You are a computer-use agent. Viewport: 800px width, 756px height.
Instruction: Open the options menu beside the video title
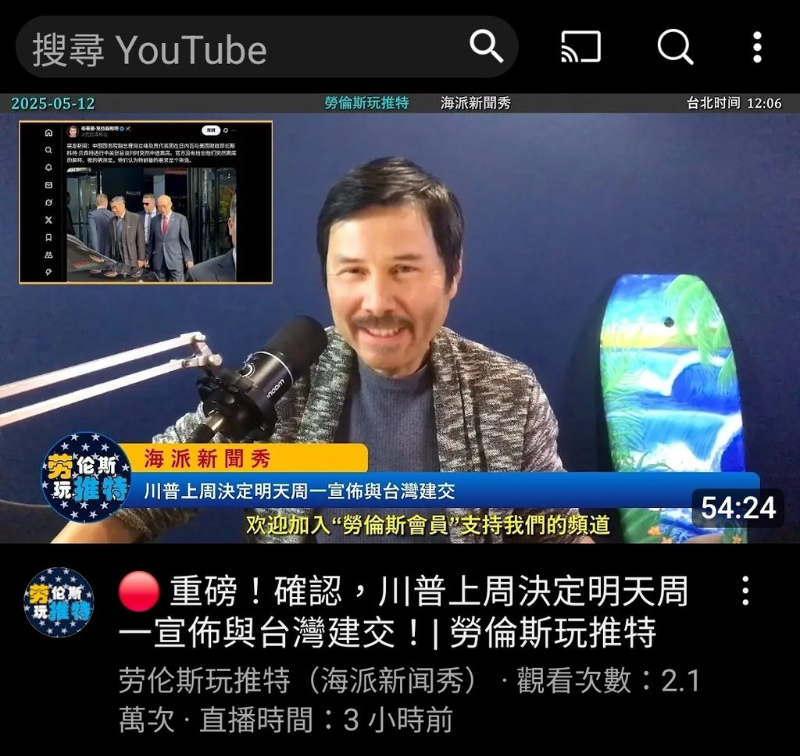tap(745, 591)
